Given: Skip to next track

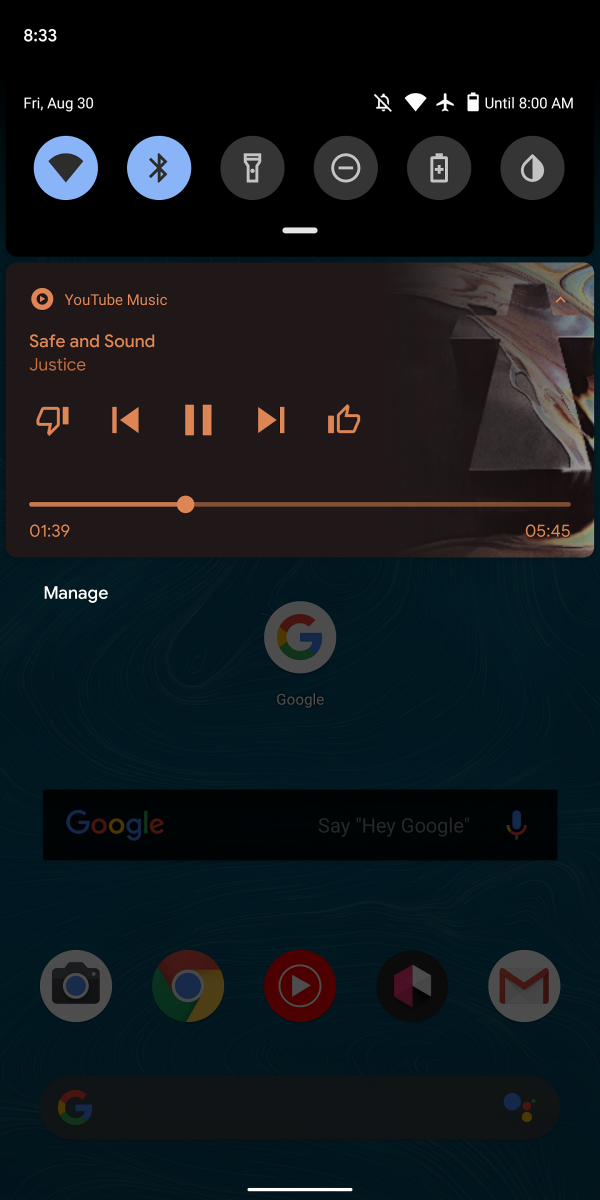Looking at the screenshot, I should coord(271,420).
